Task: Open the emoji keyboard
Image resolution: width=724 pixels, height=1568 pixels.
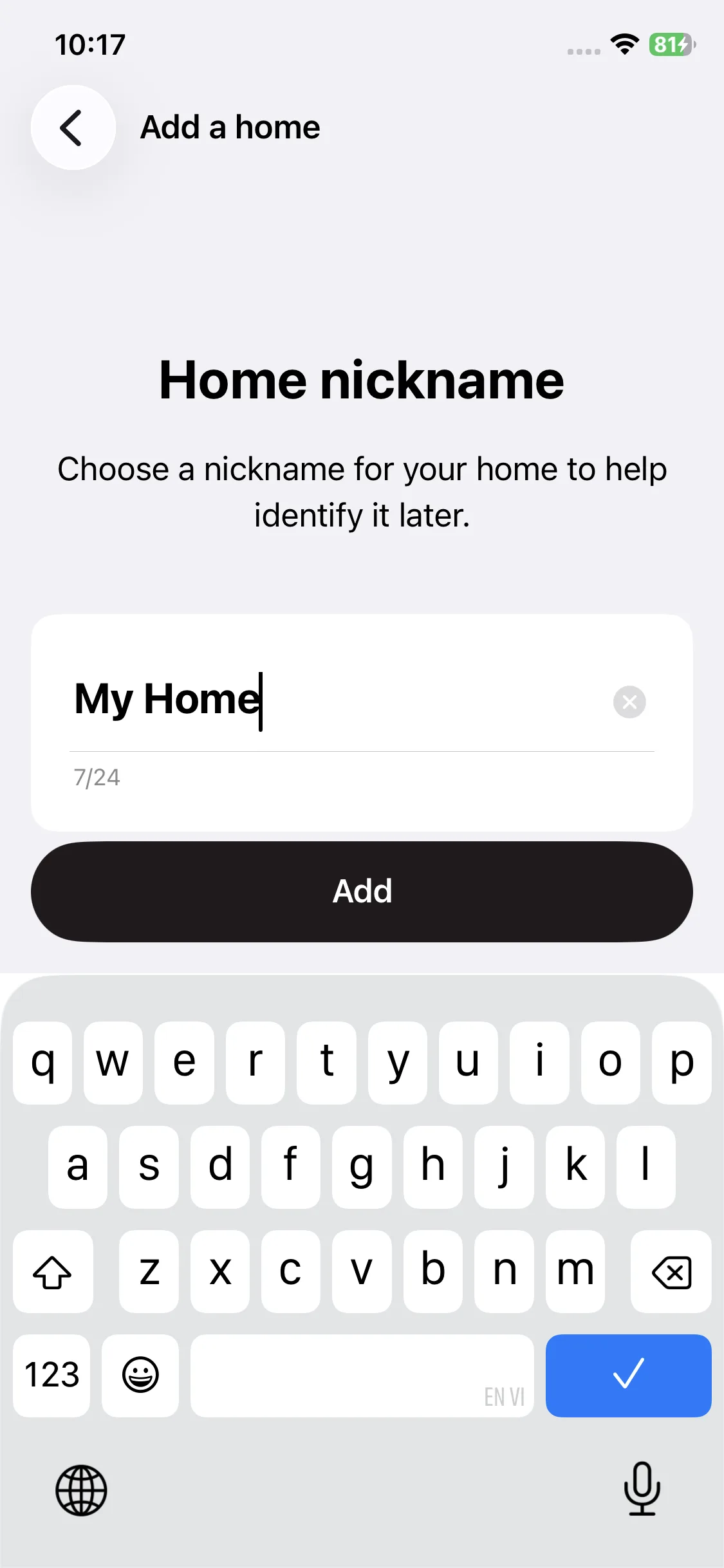Action: [x=140, y=1375]
